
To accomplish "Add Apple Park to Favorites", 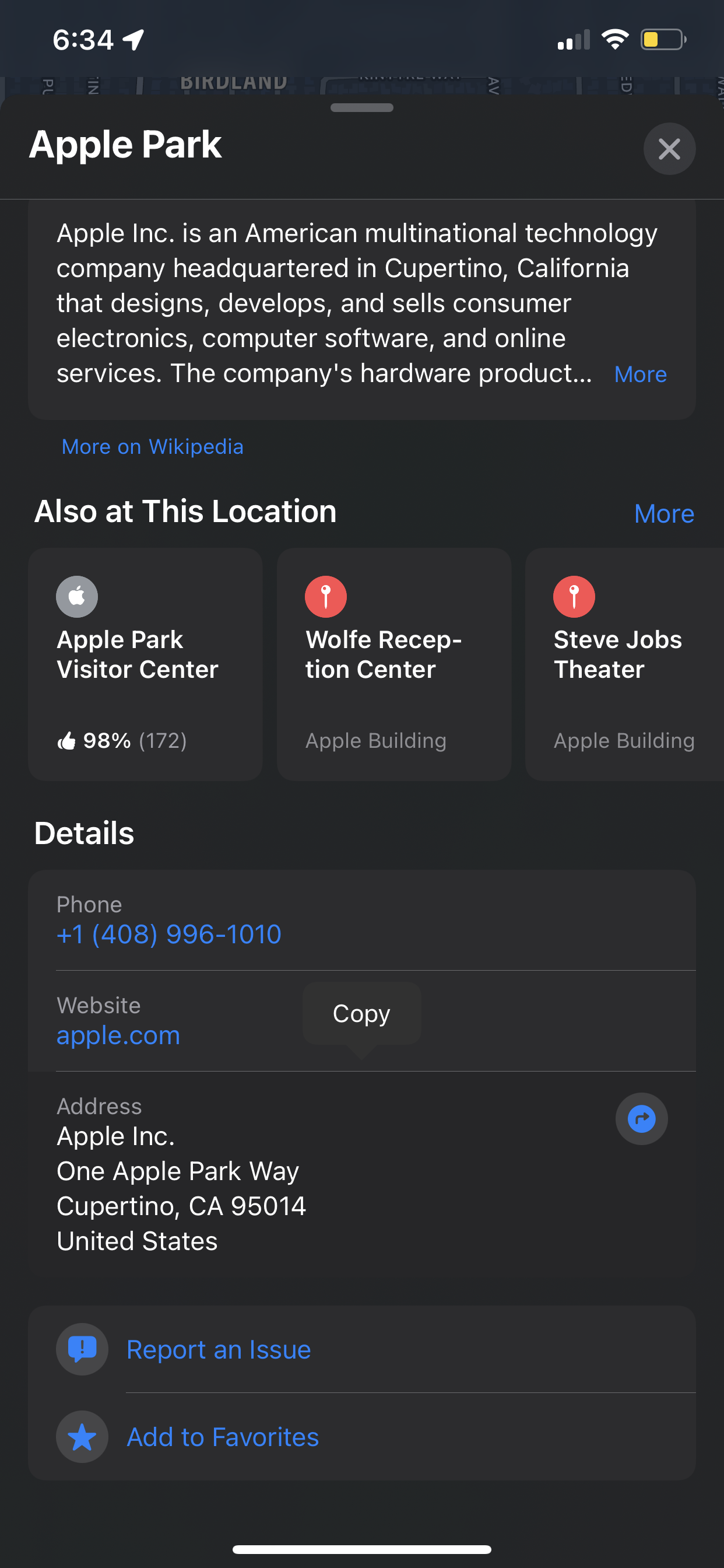I will pos(222,1437).
